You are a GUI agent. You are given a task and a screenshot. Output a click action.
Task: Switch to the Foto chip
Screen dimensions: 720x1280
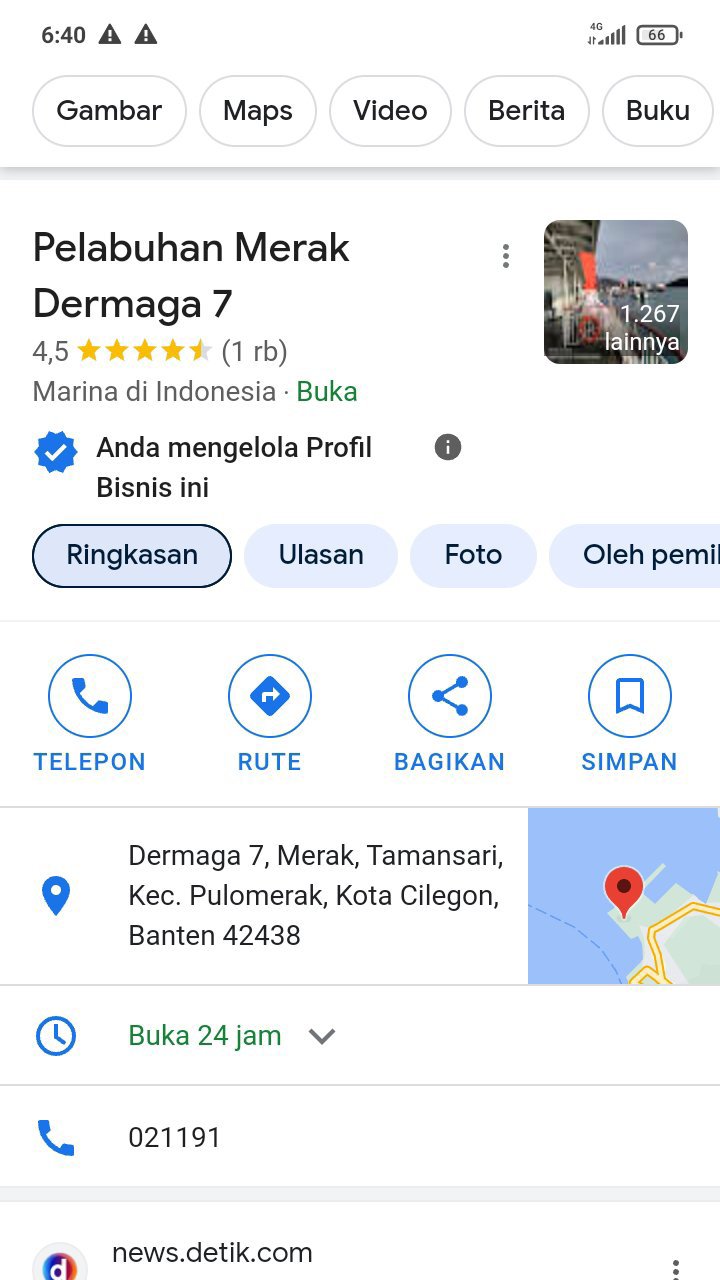click(473, 555)
